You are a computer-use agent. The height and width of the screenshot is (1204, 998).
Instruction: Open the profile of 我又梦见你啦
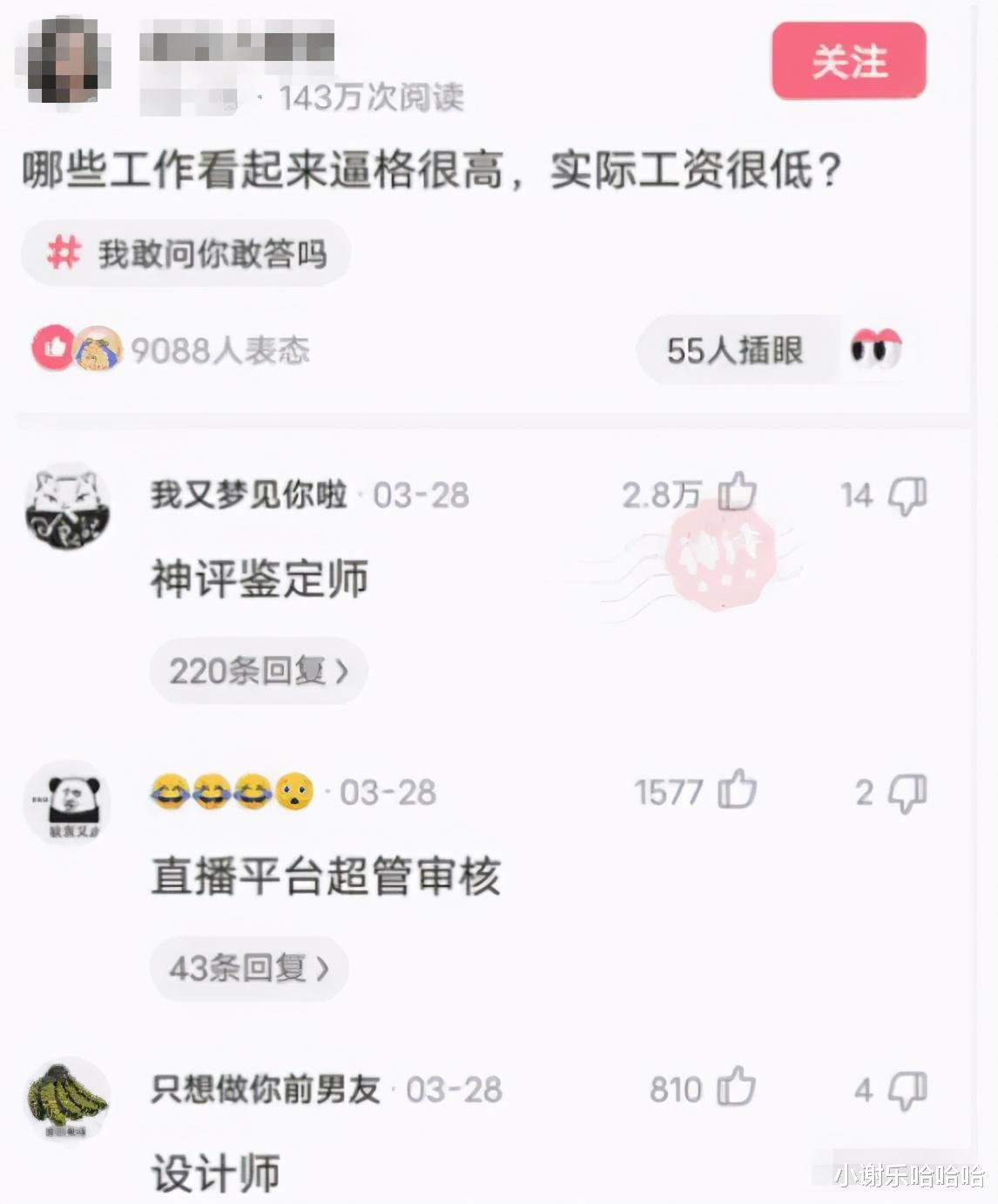246,493
